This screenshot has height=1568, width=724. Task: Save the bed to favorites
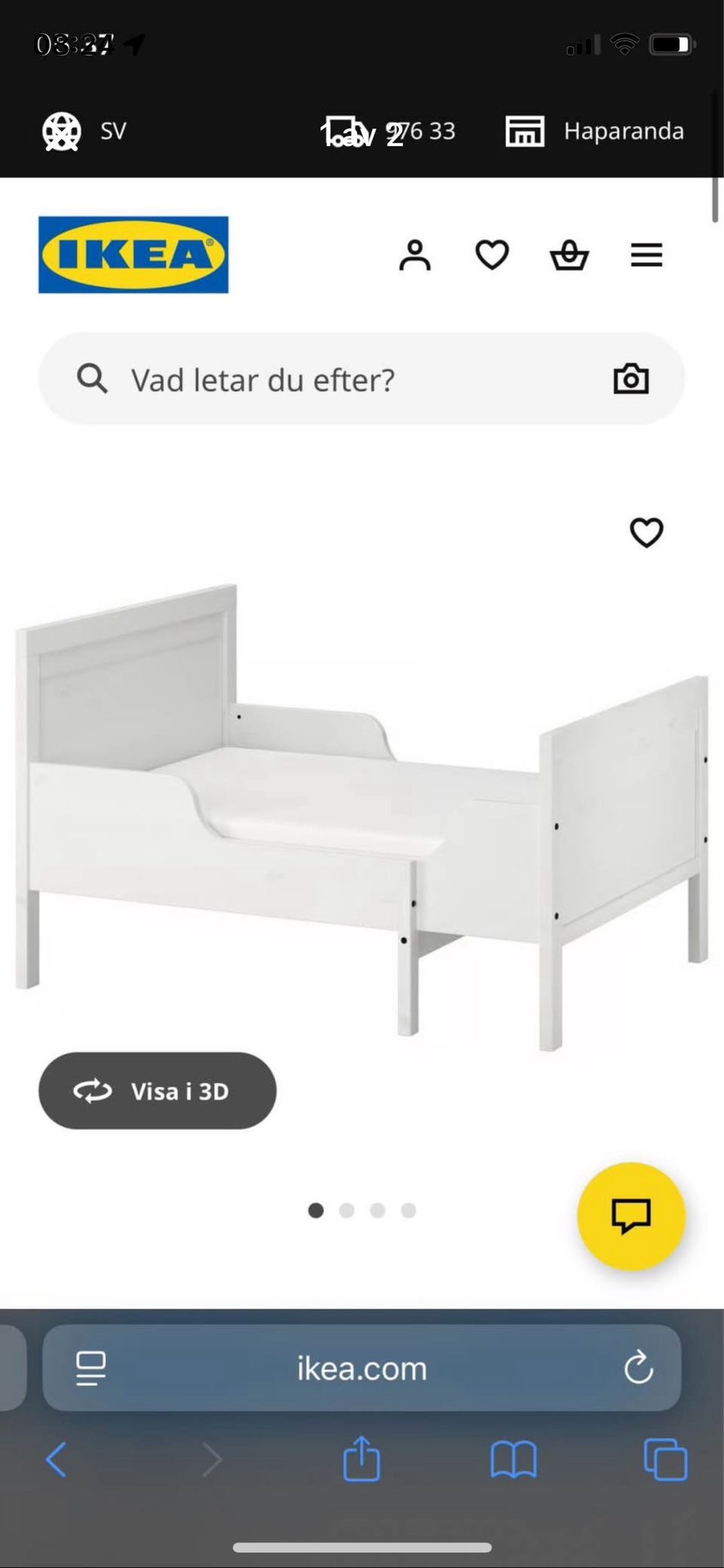coord(646,533)
